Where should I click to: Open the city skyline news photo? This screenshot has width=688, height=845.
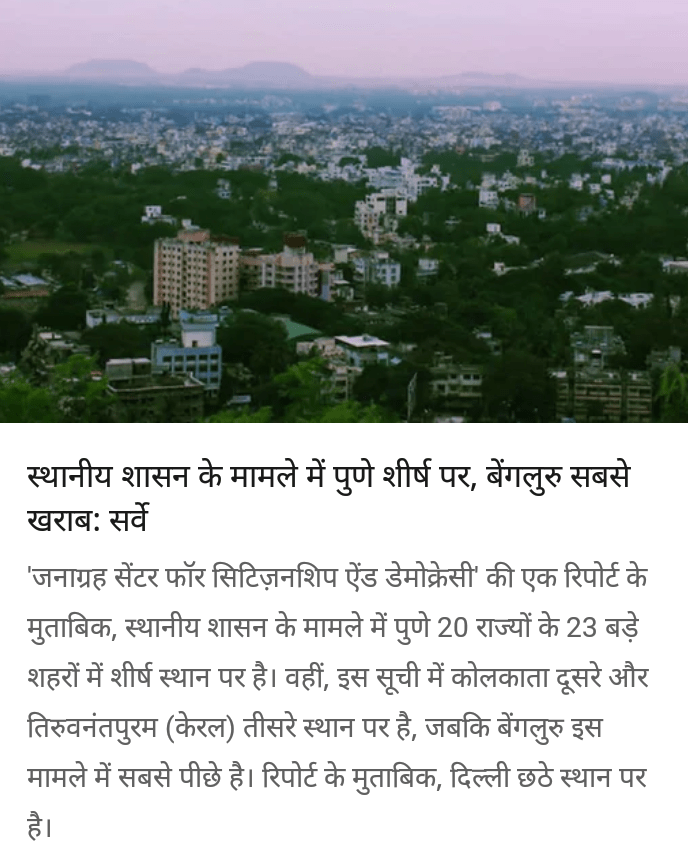(344, 211)
